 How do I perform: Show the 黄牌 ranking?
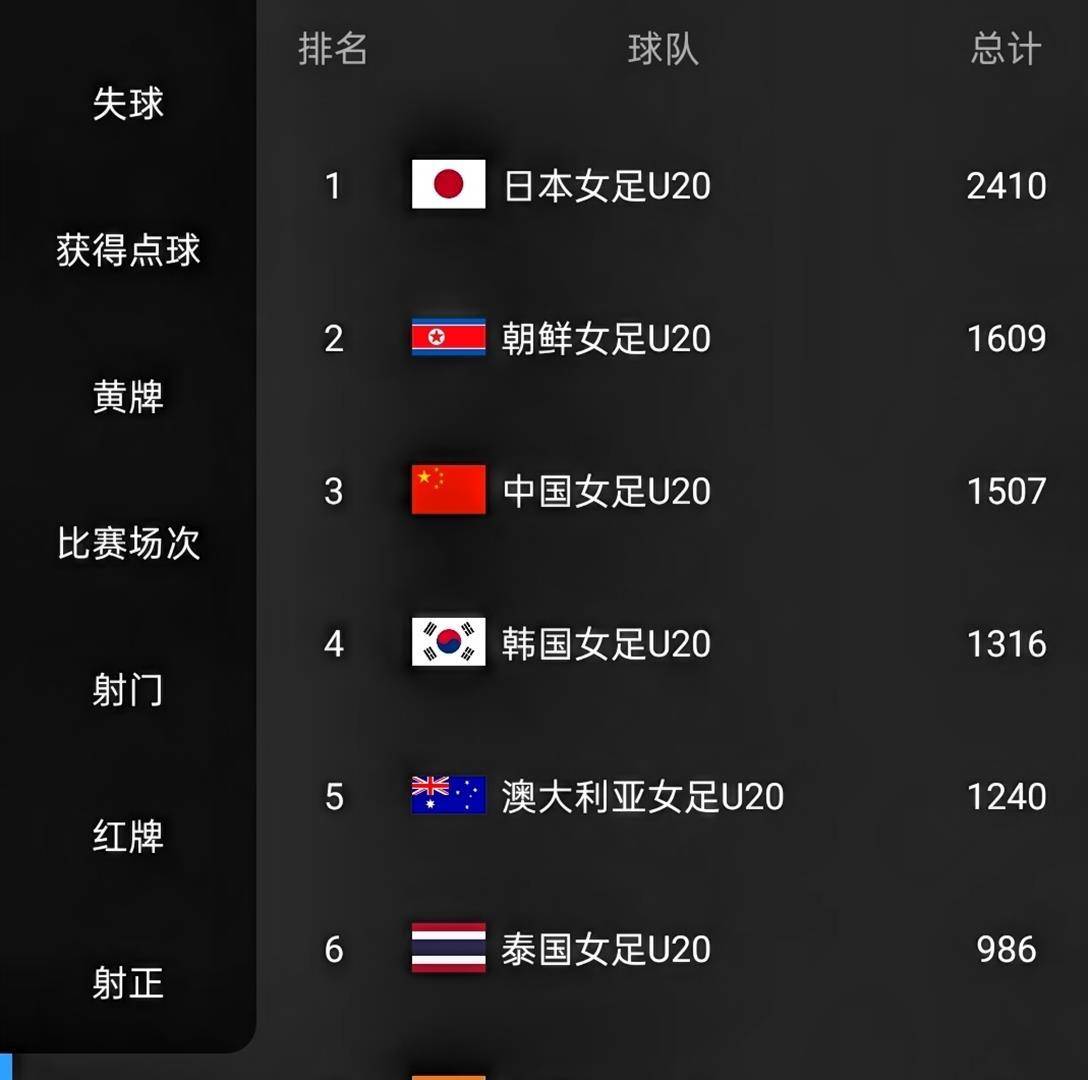pos(128,397)
